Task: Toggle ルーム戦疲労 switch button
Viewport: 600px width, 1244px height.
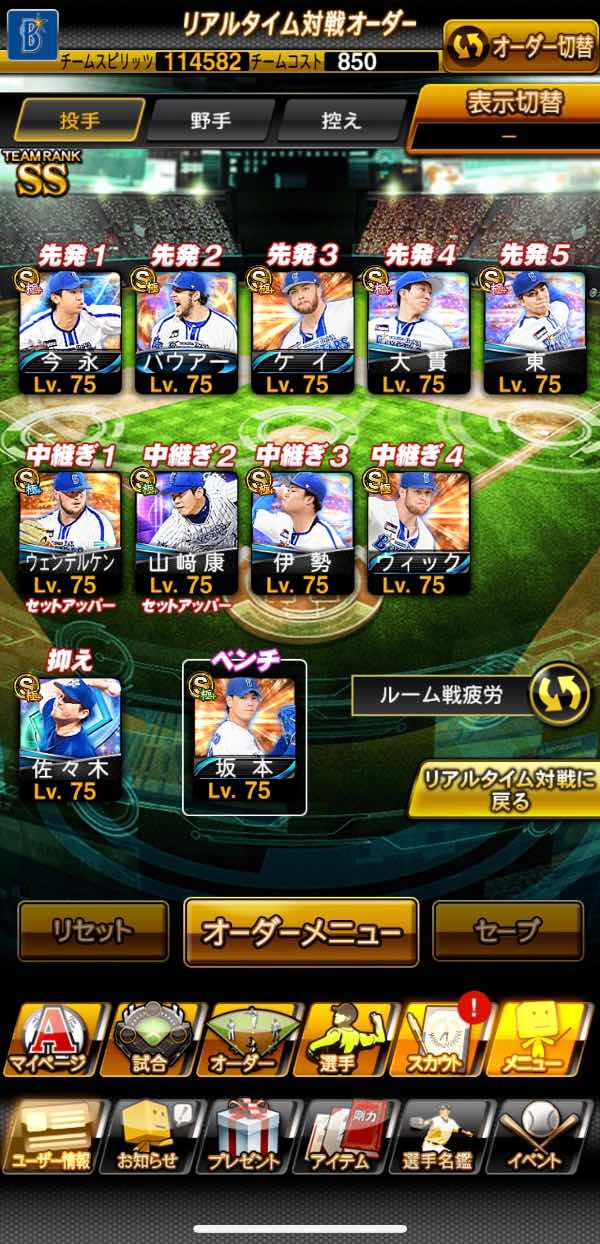Action: 559,695
